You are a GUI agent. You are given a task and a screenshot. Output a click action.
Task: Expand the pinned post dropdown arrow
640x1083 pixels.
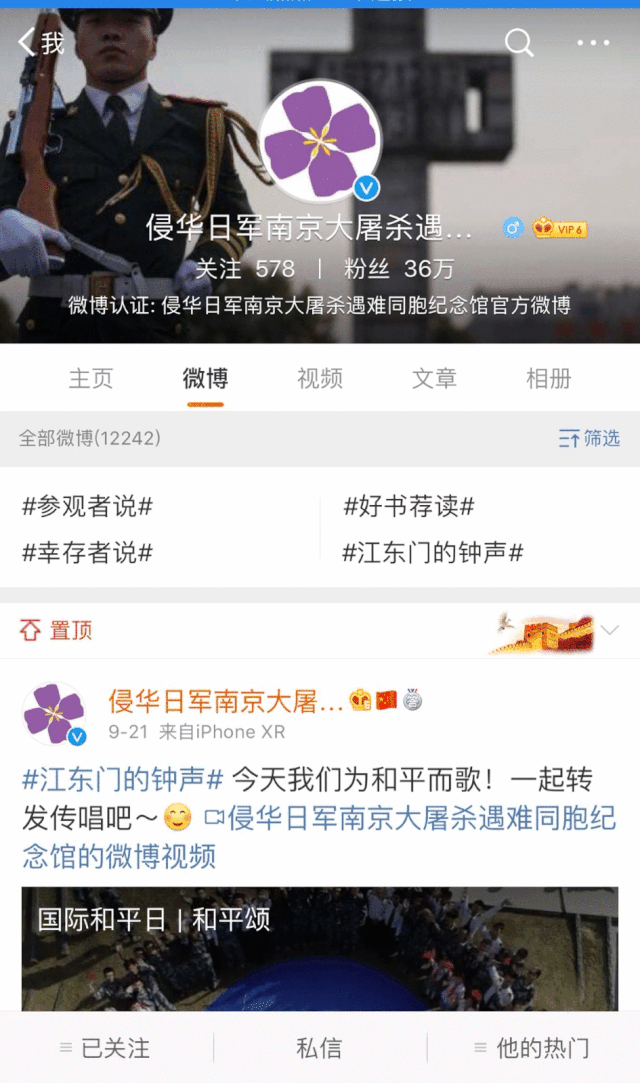[610, 630]
